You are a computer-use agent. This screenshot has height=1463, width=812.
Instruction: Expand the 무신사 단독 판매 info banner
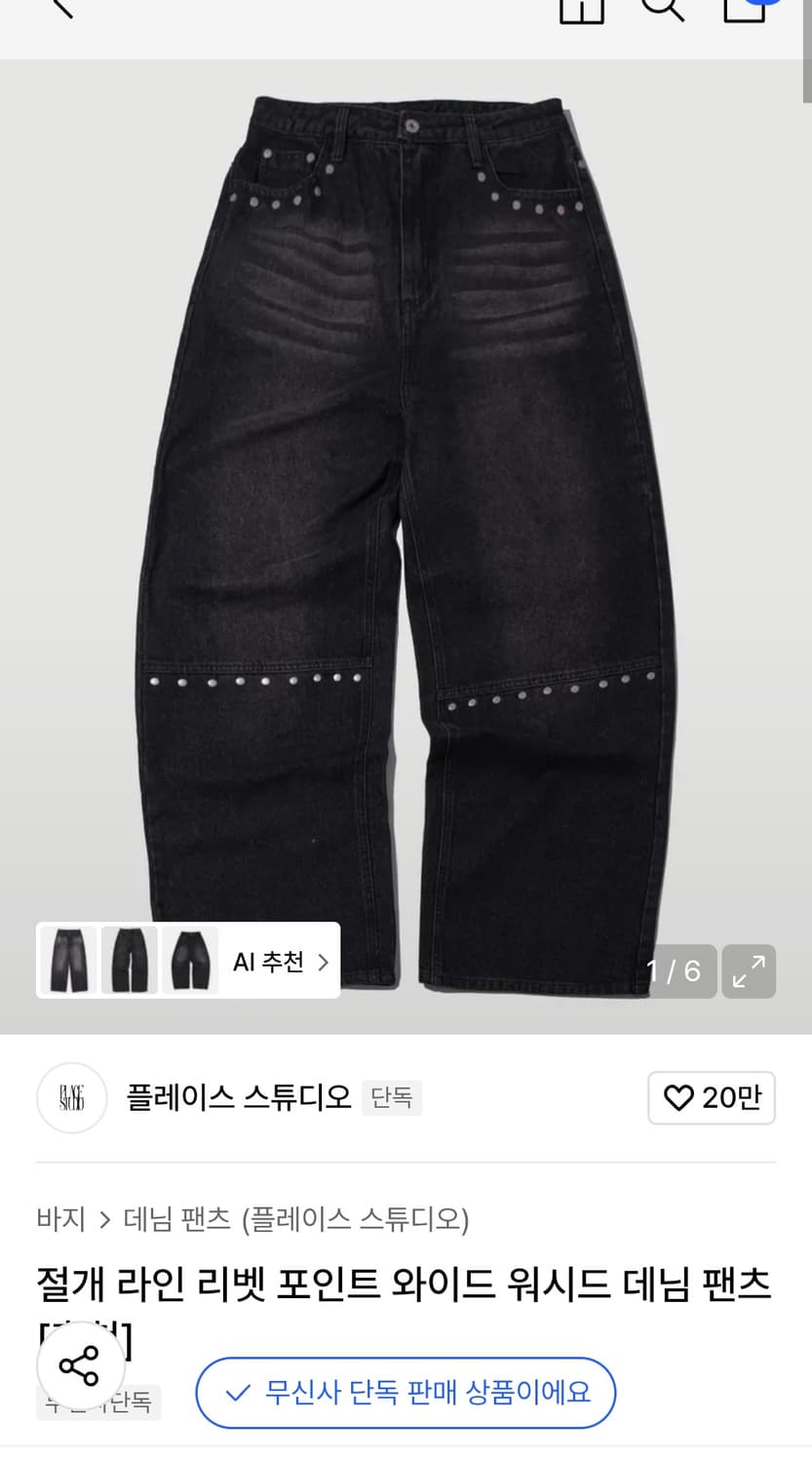[x=406, y=1394]
